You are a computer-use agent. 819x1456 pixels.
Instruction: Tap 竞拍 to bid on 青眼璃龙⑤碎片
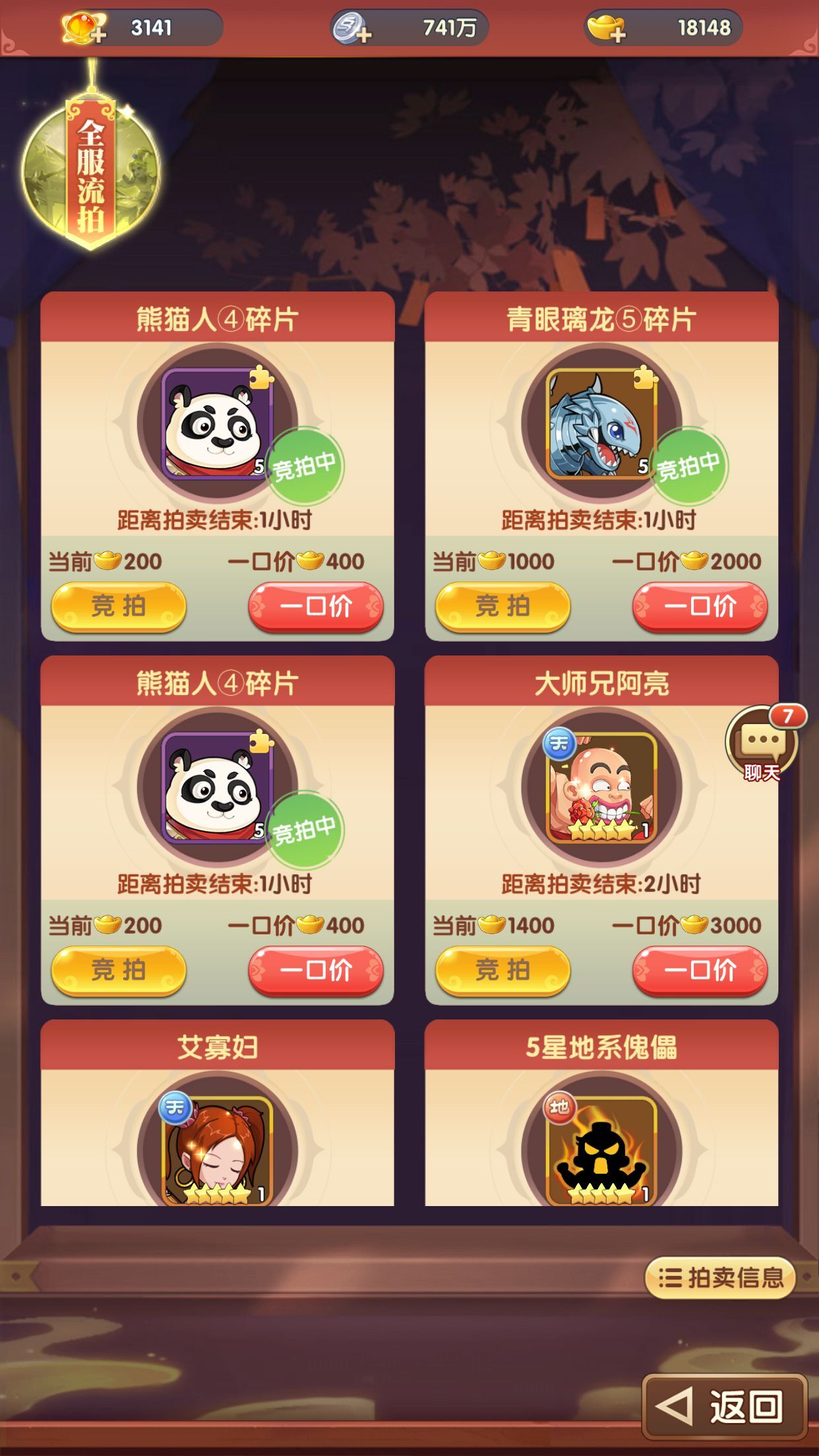click(x=502, y=606)
